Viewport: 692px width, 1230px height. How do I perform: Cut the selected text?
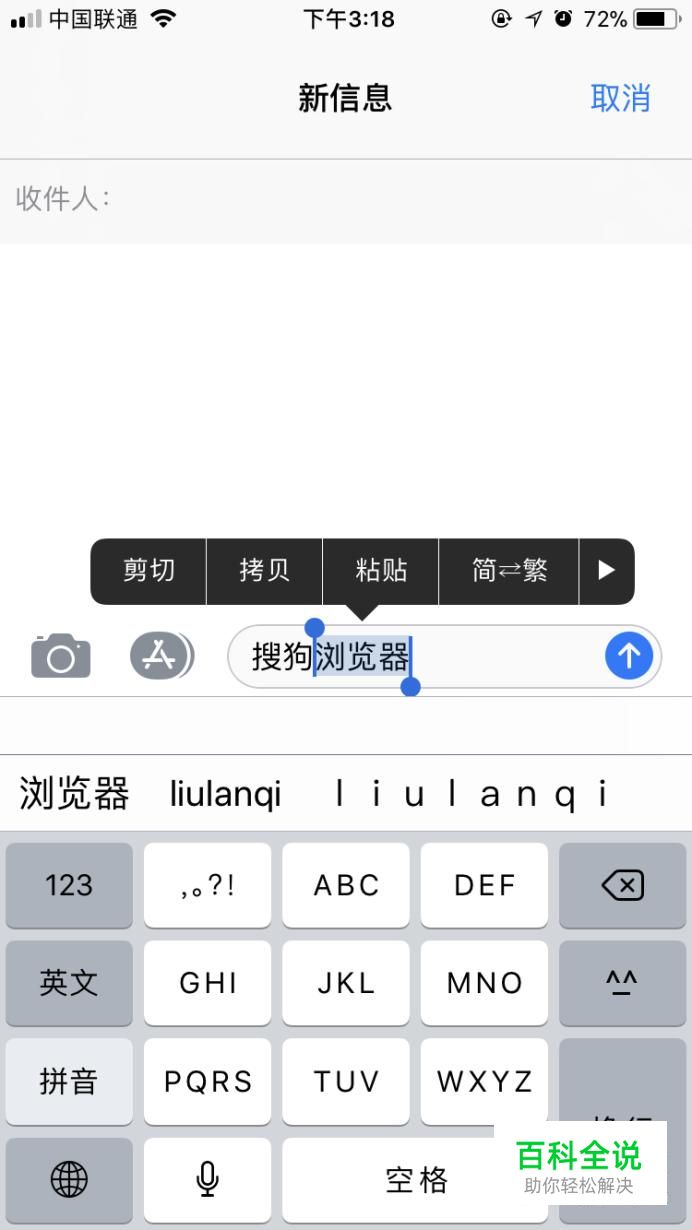149,570
